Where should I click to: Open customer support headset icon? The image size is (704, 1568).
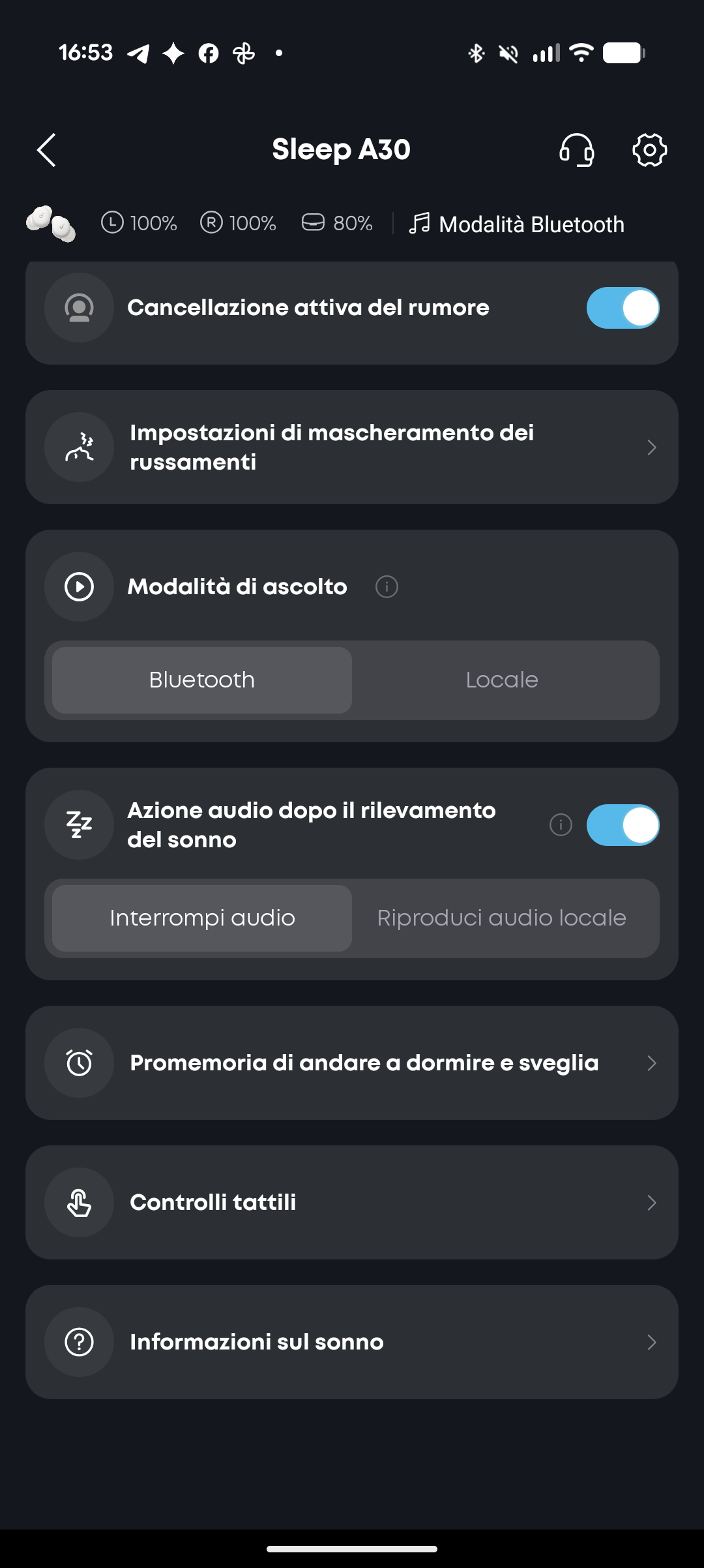(x=576, y=150)
